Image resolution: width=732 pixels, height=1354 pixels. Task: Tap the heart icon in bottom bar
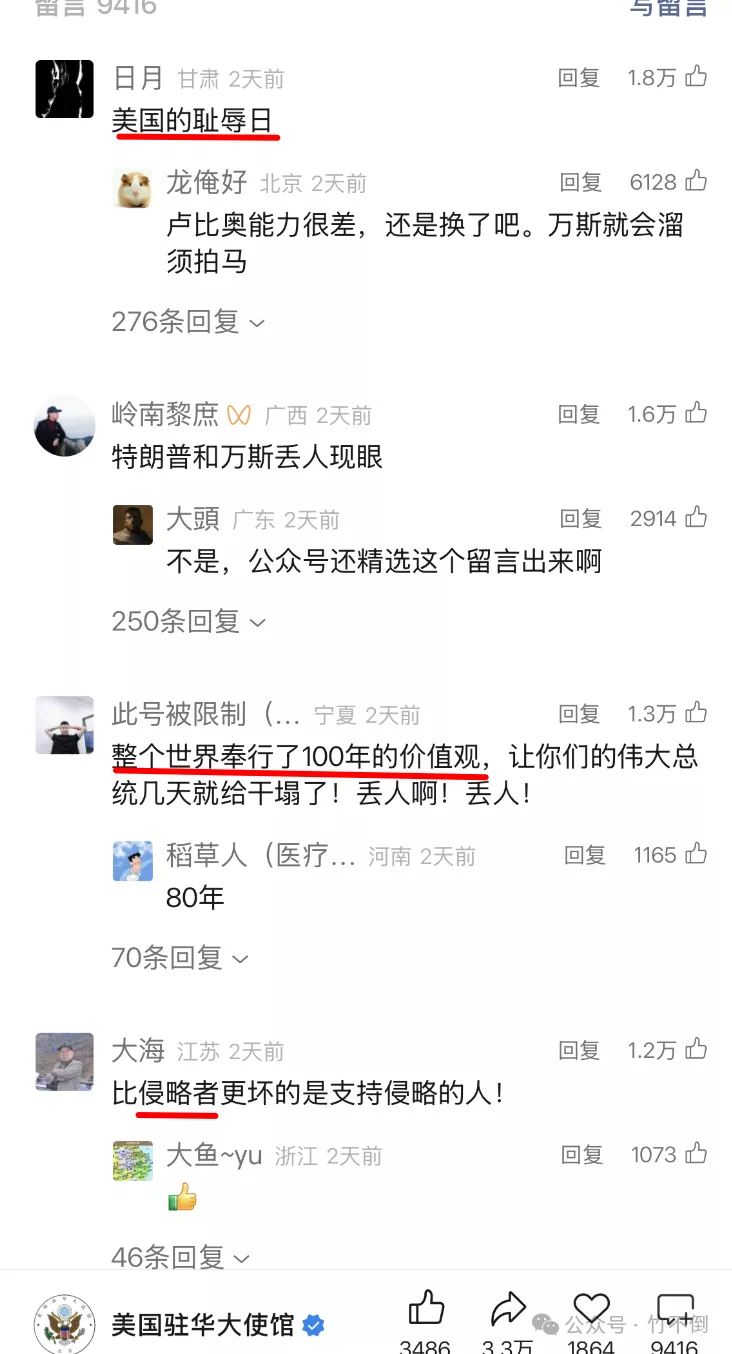point(590,1309)
